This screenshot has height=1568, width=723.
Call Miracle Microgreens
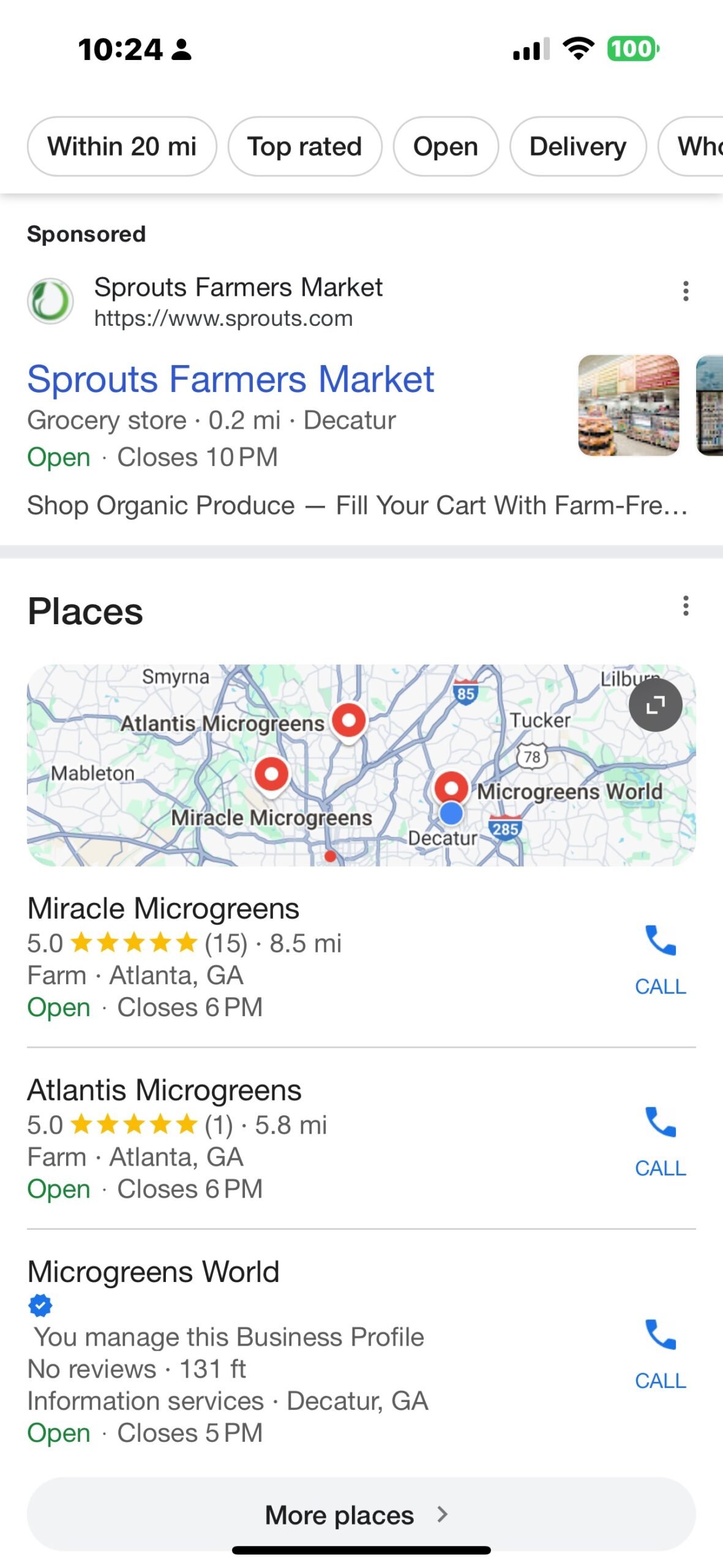661,960
